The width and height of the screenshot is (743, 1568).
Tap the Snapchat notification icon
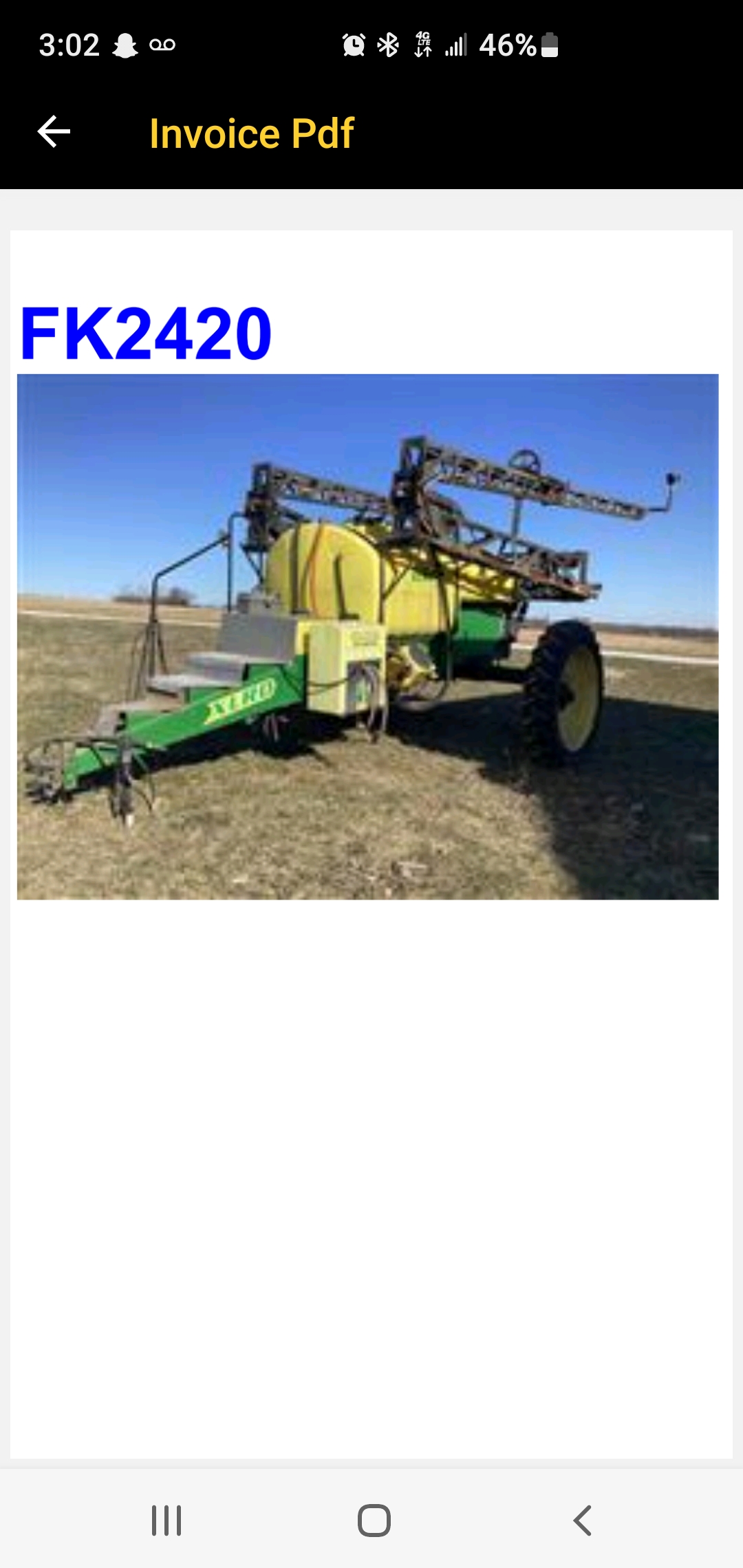126,45
